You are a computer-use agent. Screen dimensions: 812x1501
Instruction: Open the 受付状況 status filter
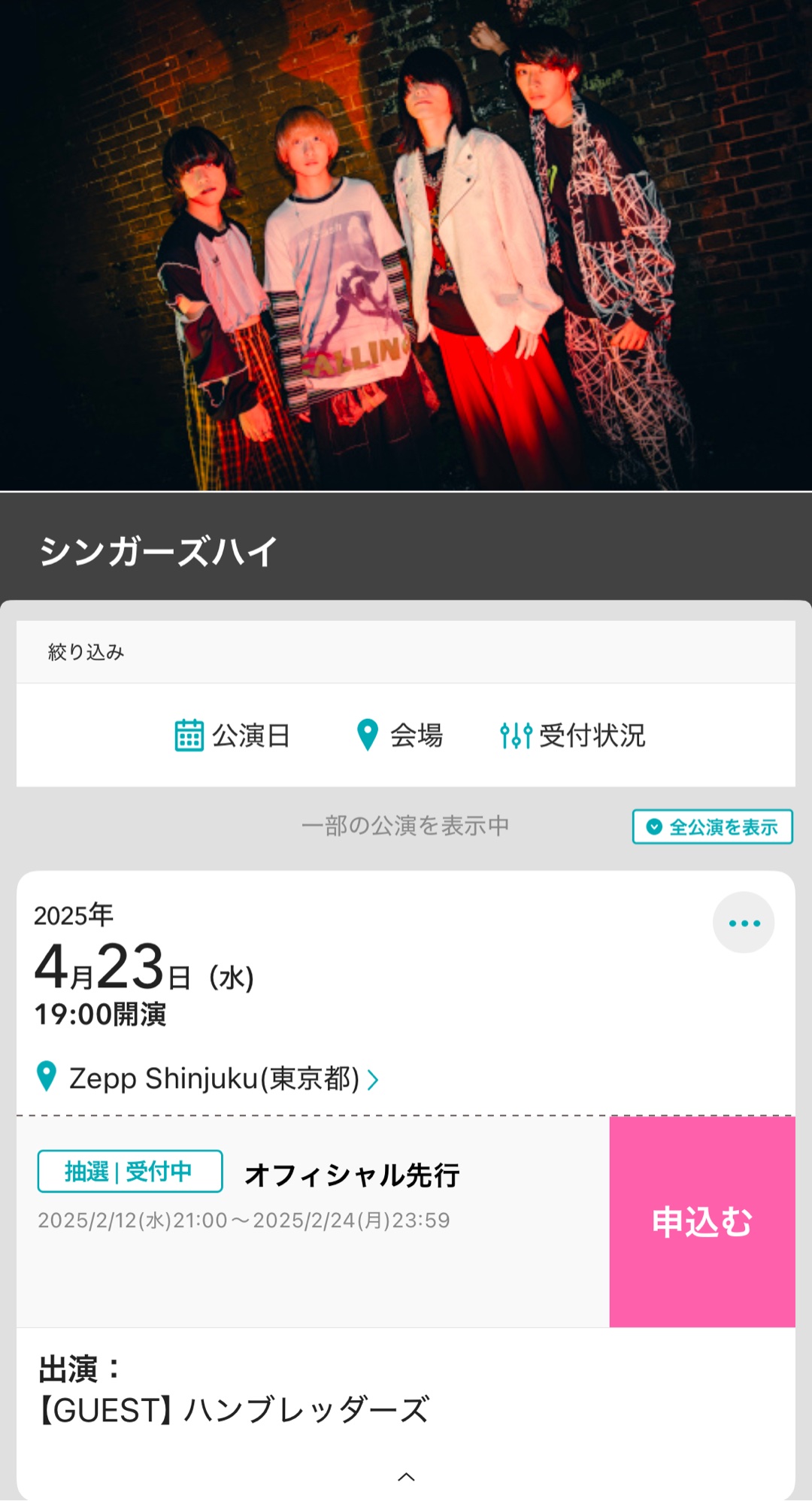click(573, 735)
